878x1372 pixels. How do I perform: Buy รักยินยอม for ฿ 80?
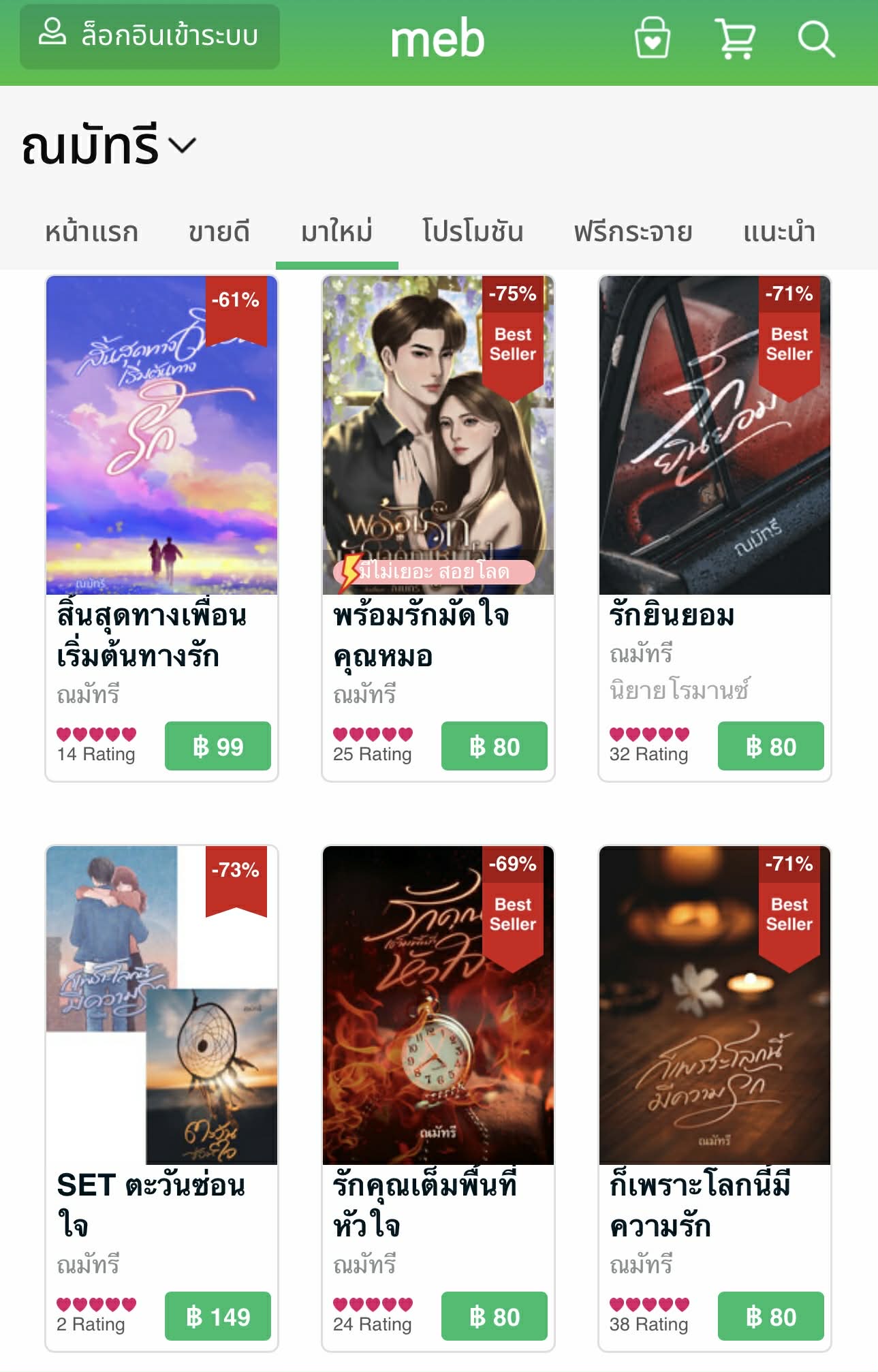[771, 747]
